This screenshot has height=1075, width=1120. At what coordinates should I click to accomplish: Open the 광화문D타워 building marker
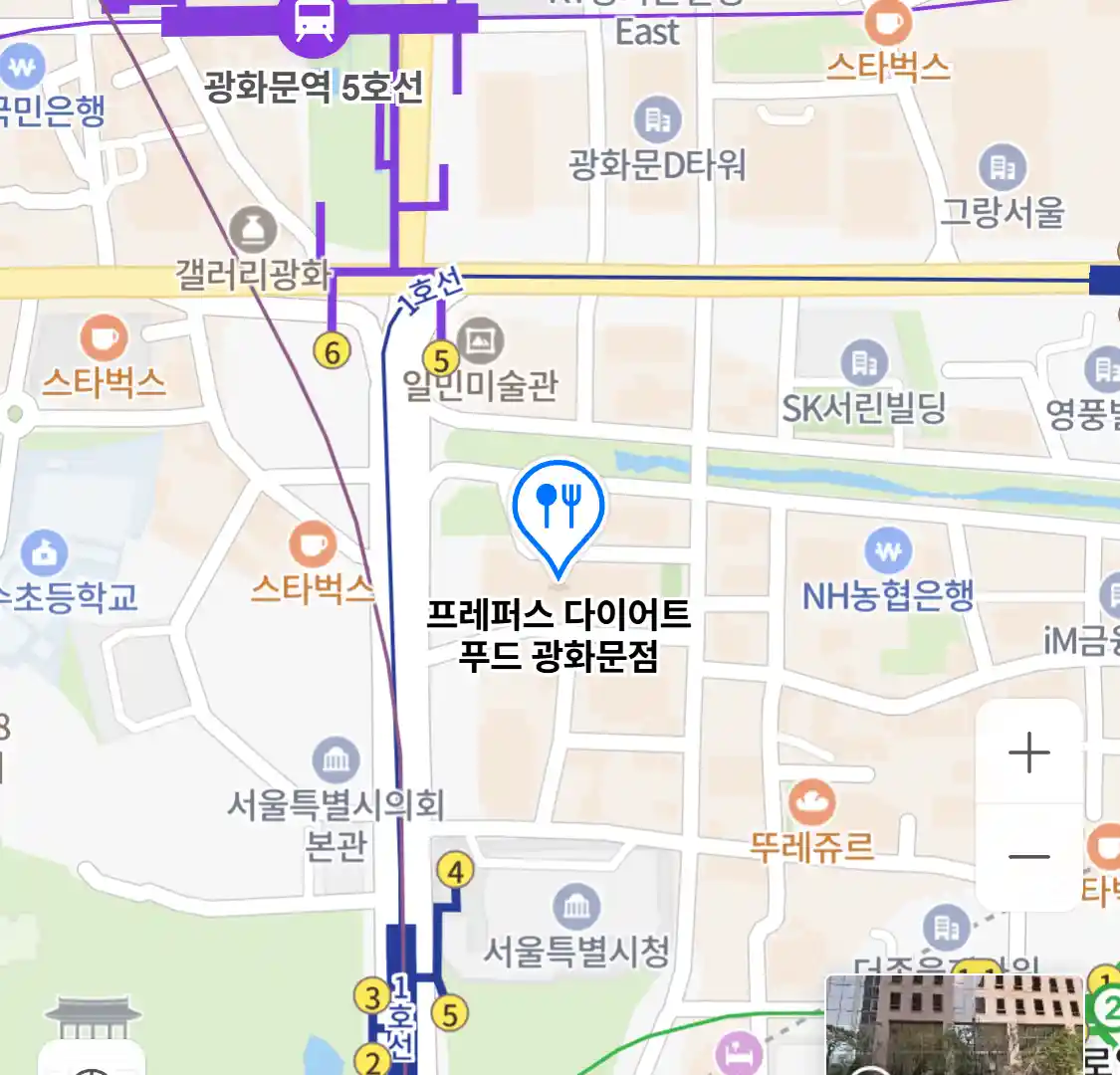point(657,120)
